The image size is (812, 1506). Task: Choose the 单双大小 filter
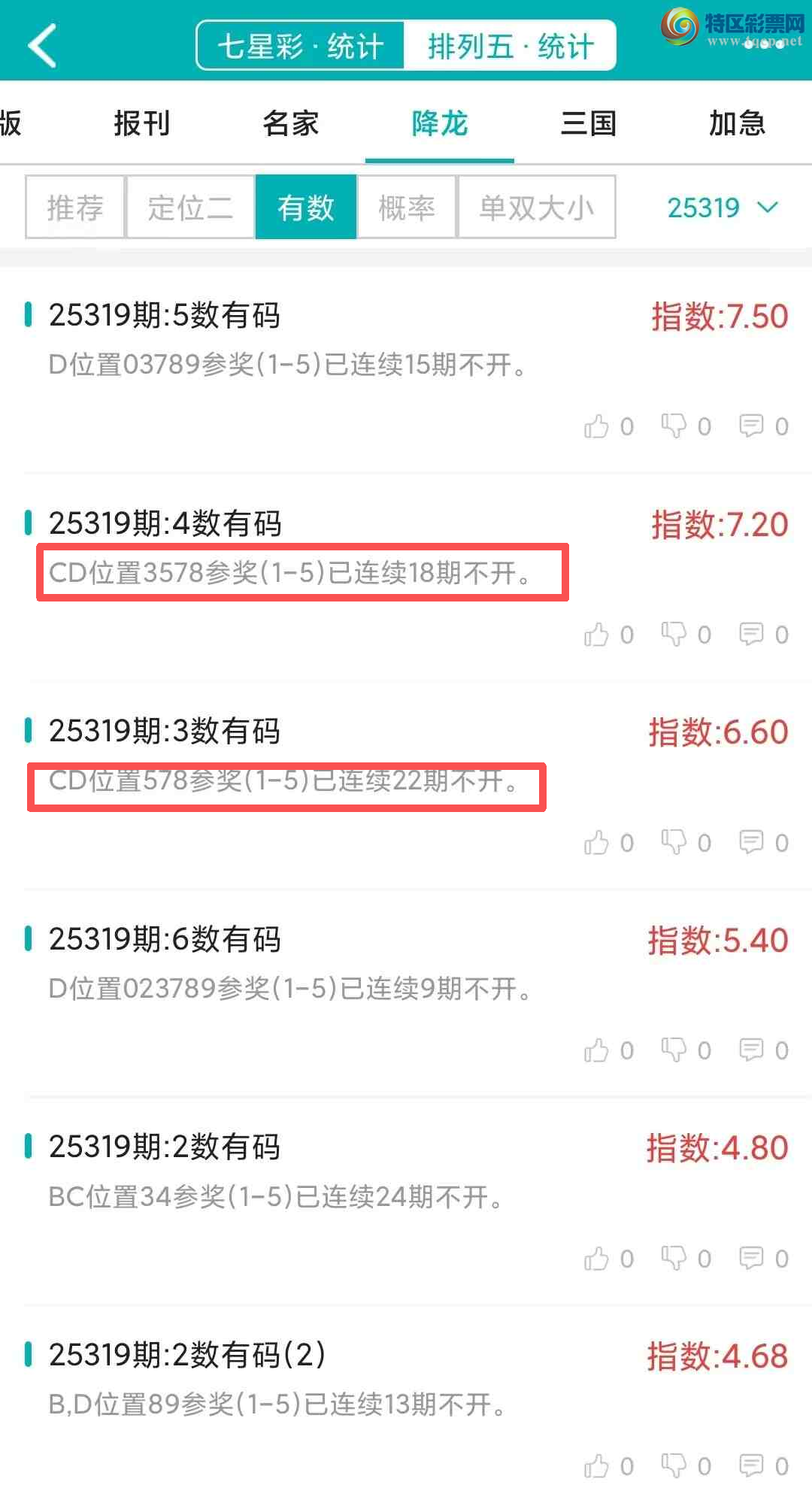(537, 208)
